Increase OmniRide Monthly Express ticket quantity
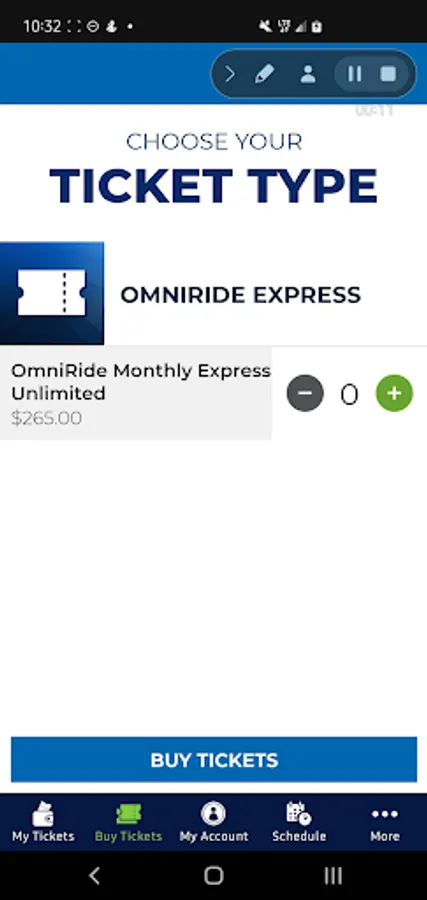This screenshot has height=900, width=427. click(394, 393)
